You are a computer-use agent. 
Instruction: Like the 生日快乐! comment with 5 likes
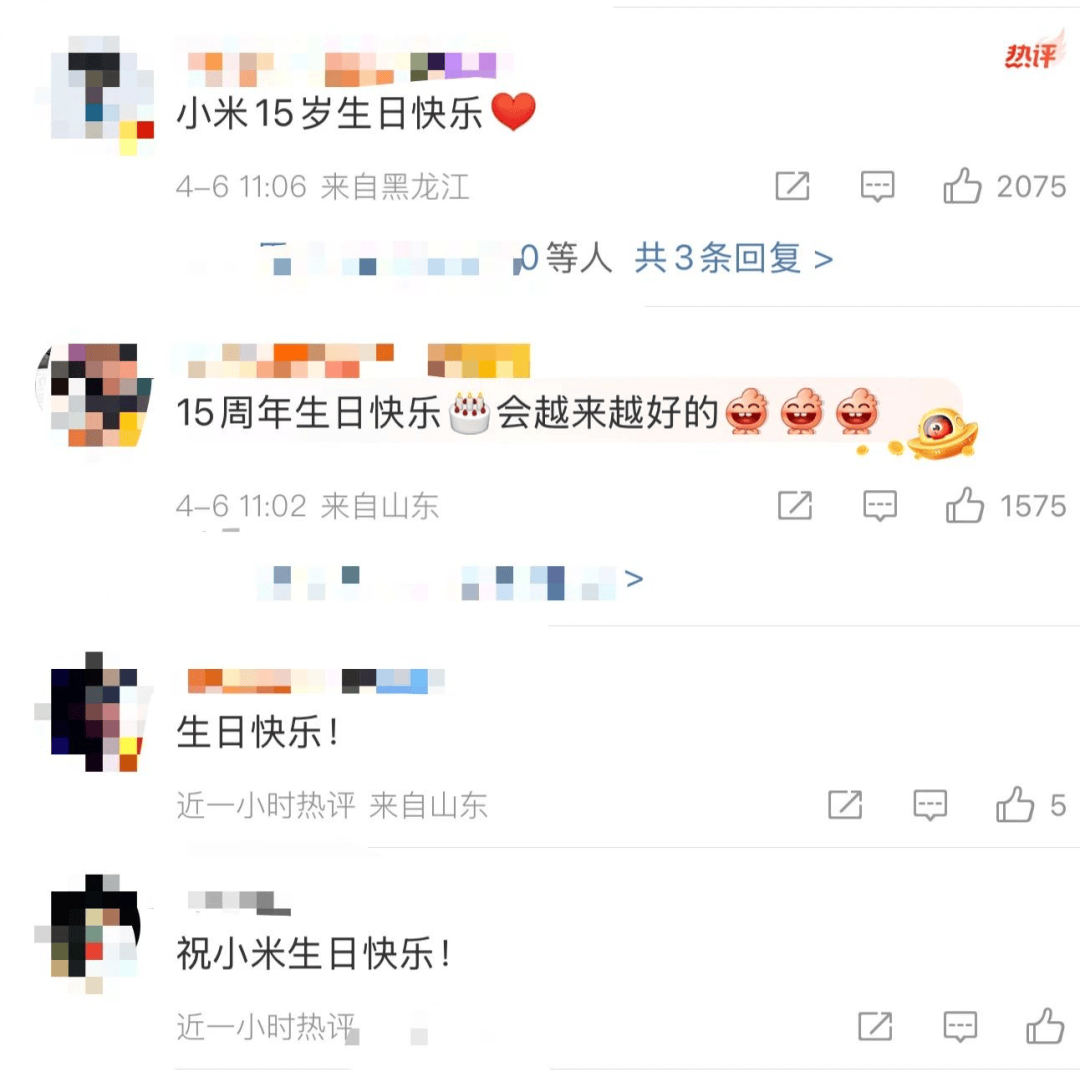1015,804
